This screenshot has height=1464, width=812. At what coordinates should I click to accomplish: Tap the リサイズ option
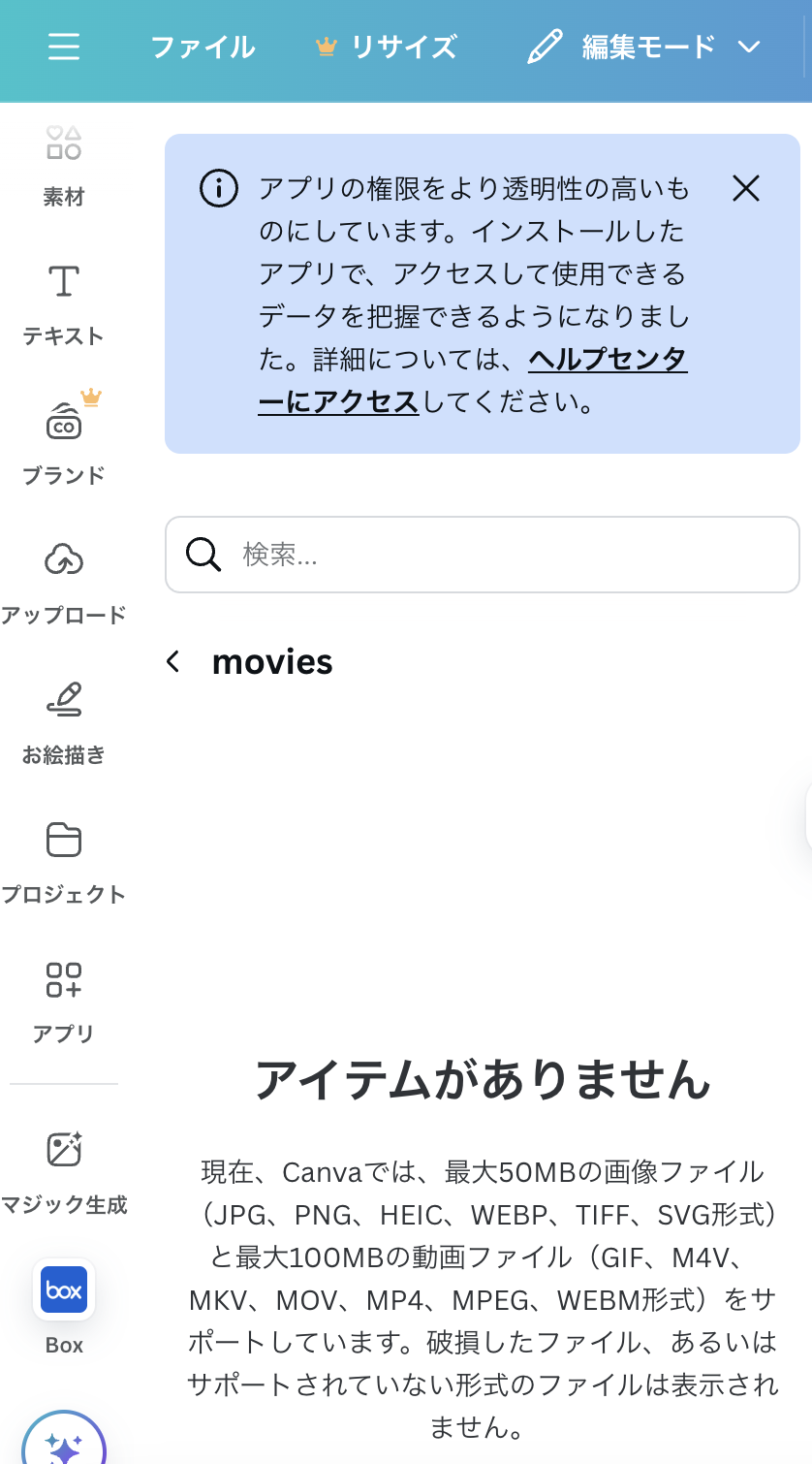(x=387, y=47)
